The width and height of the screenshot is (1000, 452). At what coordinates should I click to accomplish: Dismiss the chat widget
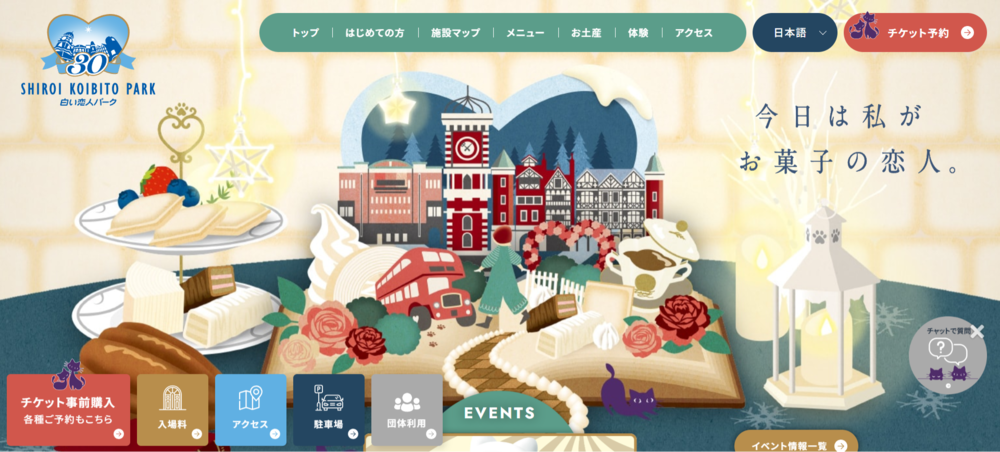coord(978,332)
